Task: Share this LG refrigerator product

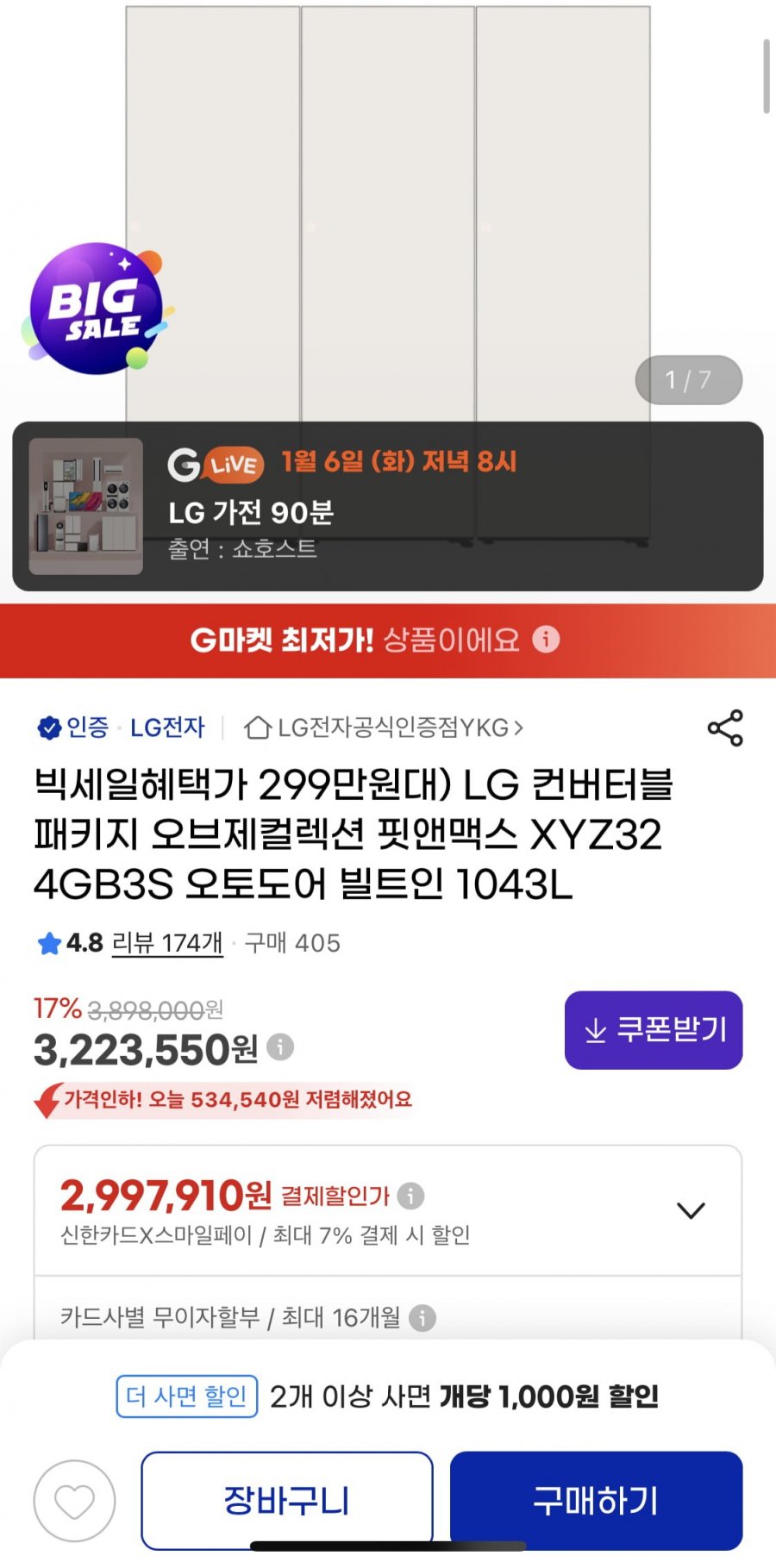Action: 724,728
